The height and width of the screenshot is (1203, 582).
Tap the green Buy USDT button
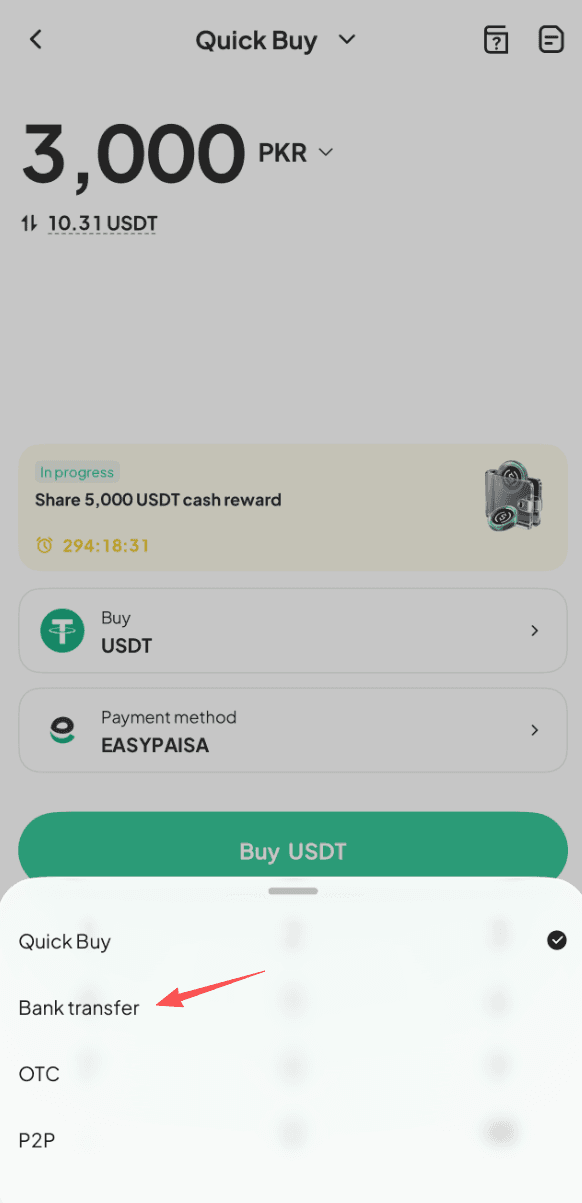click(293, 851)
